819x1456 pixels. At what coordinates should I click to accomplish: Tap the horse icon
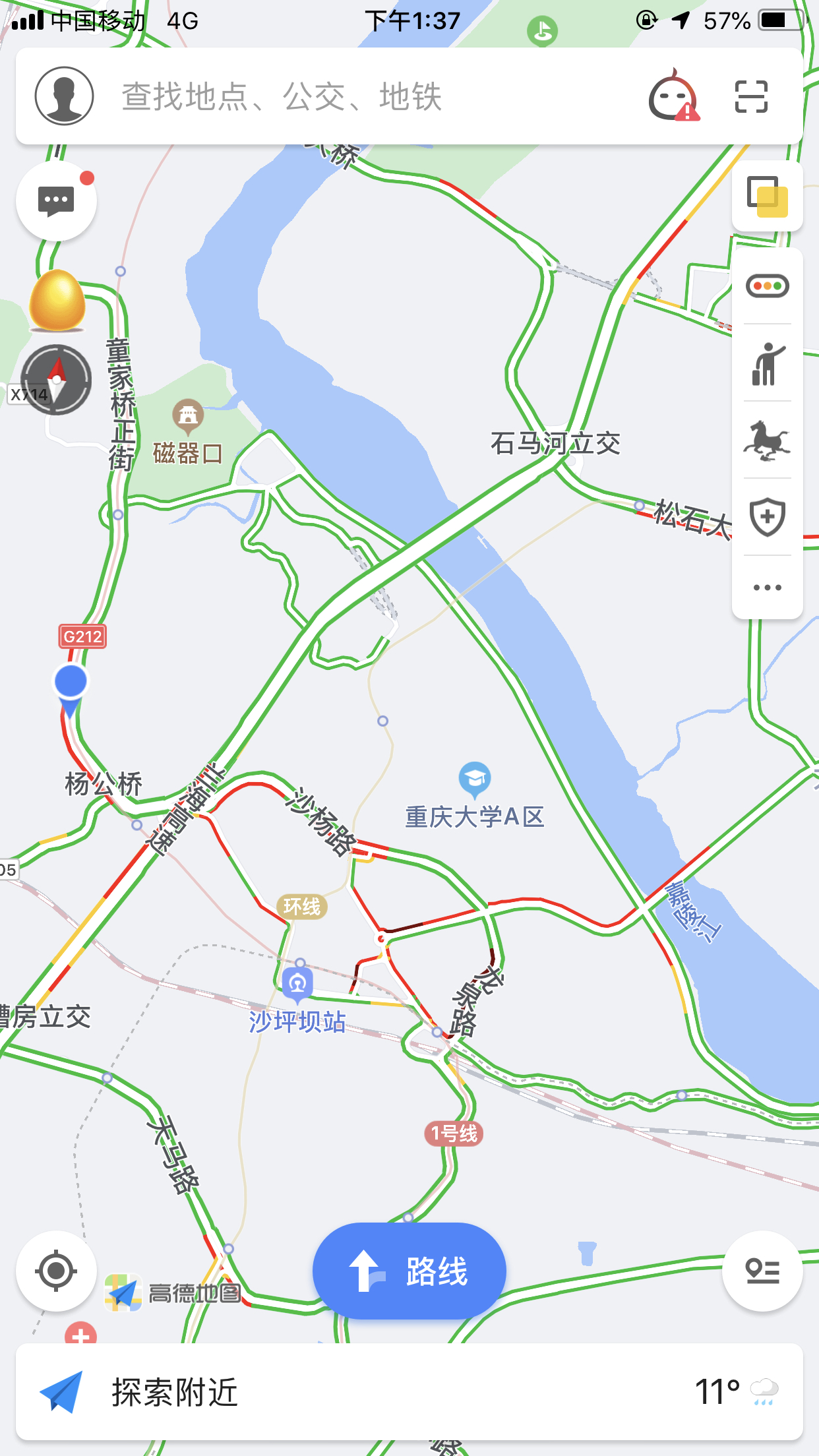click(x=767, y=440)
